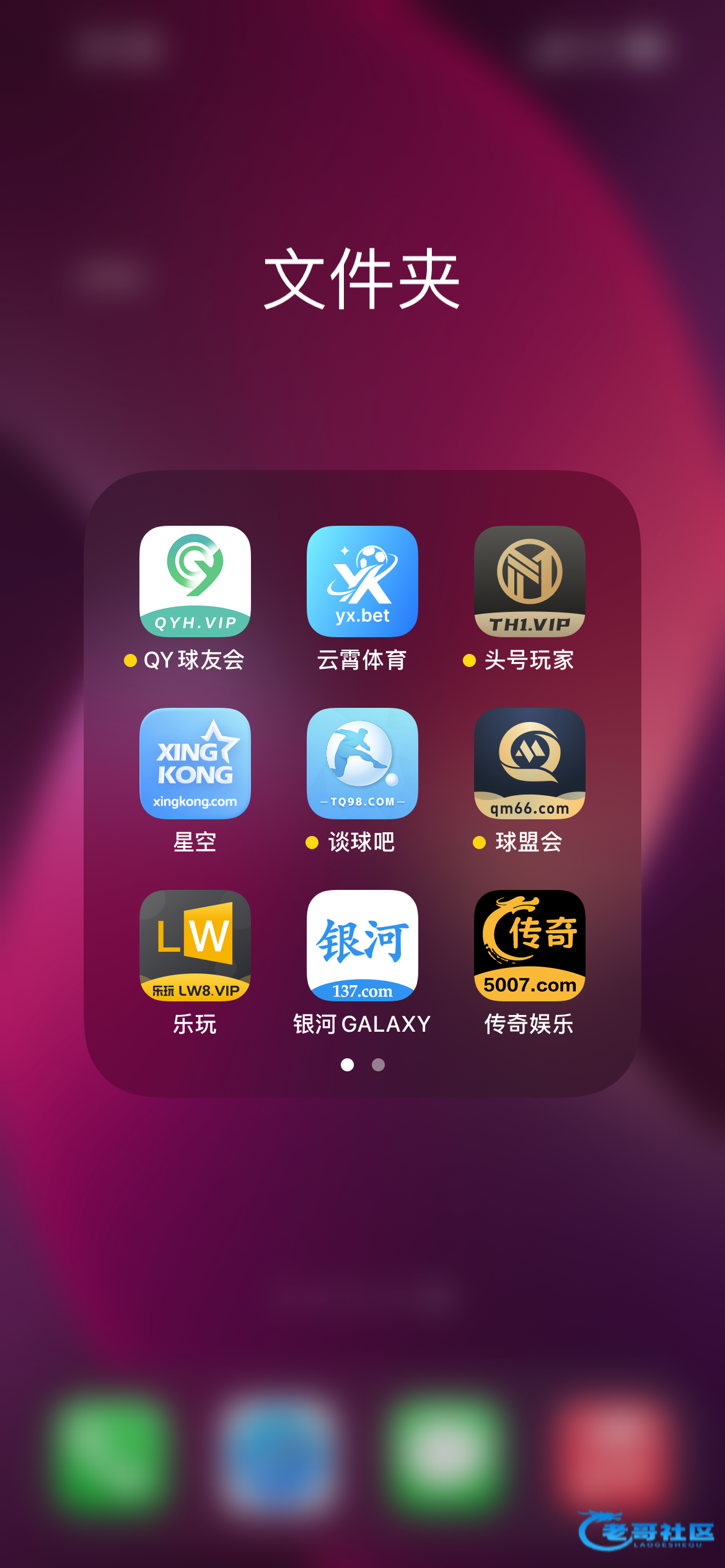The height and width of the screenshot is (1568, 725).
Task: Launch the 云霄体育 yx.bet app
Action: [362, 581]
